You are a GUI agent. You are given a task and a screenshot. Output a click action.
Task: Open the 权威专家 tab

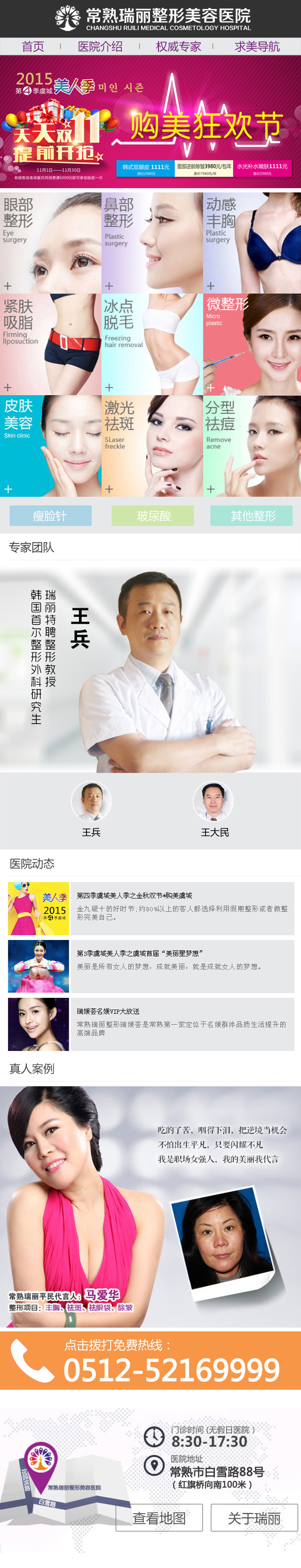178,46
